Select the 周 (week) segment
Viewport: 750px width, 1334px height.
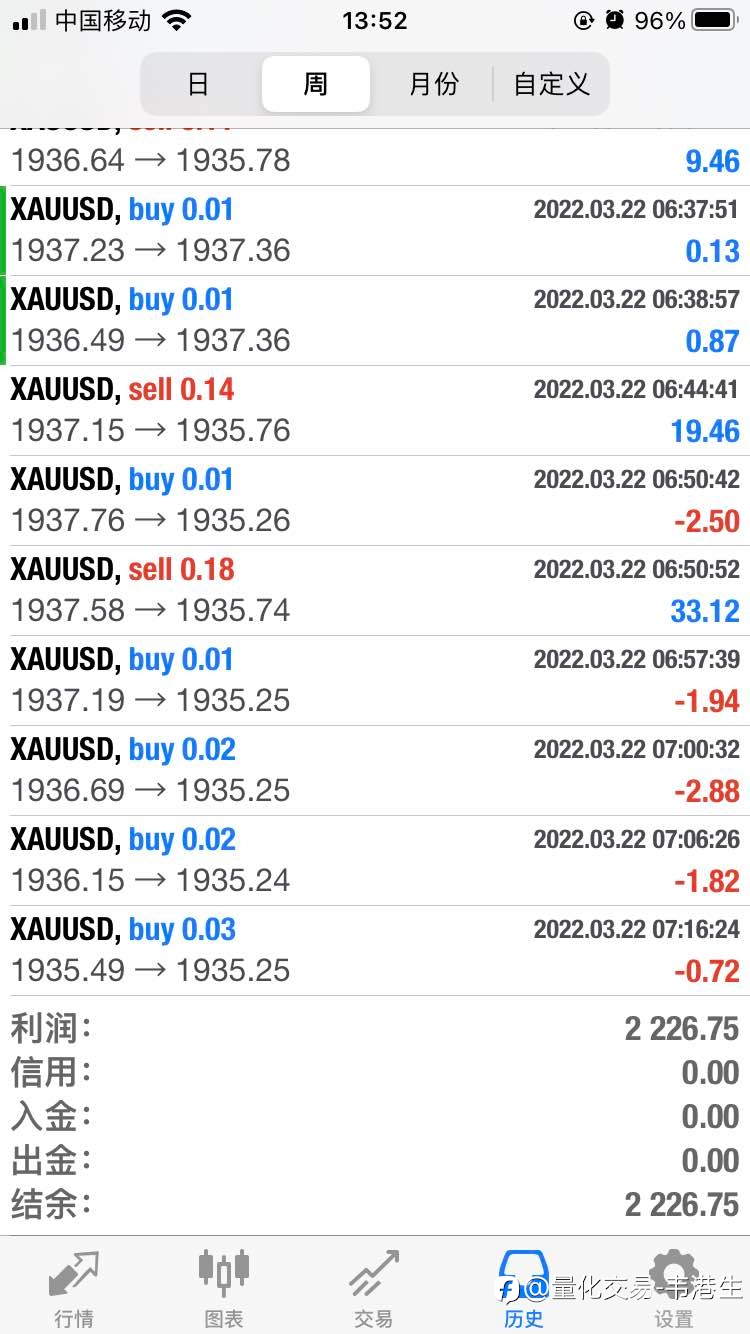(316, 84)
